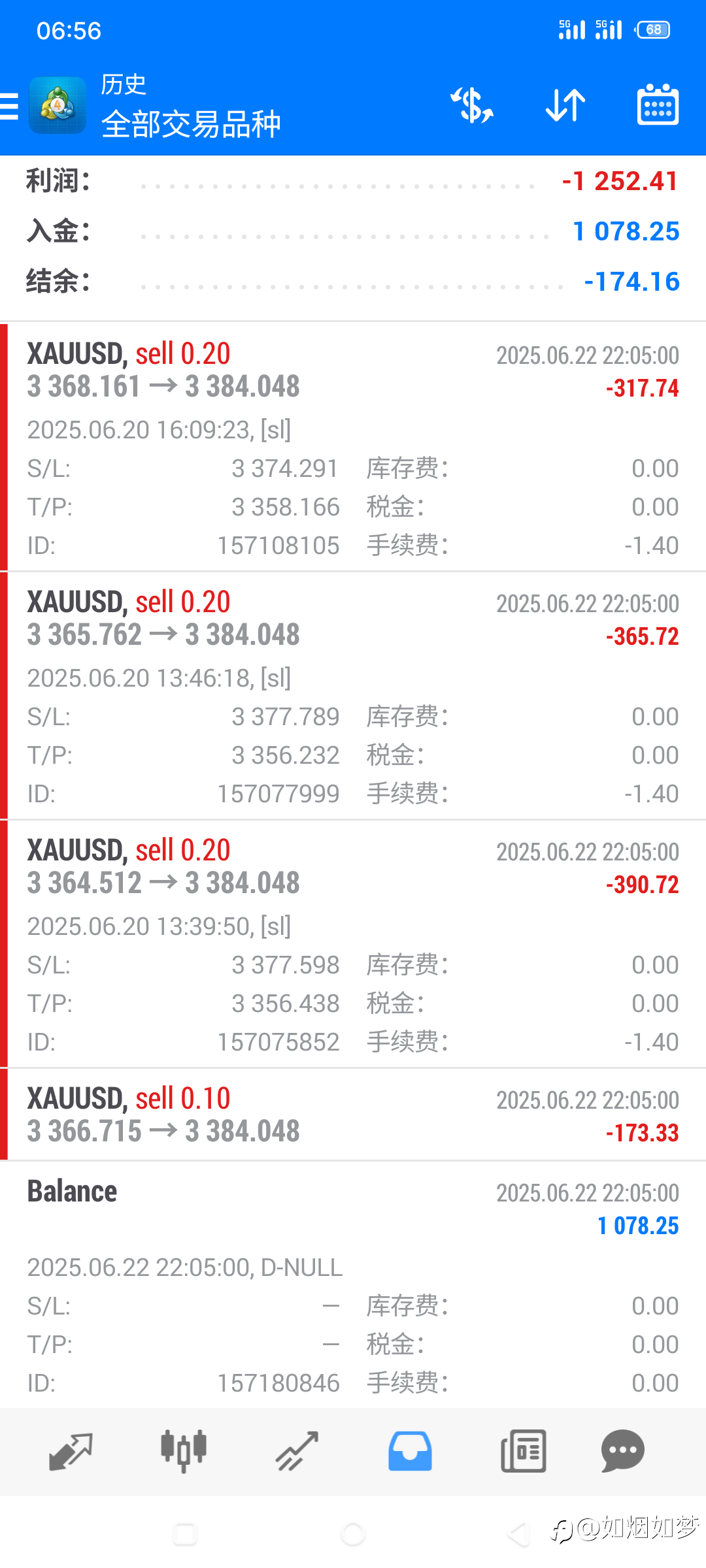Collapse the XAUUSD trade with loss -317.74

pos(353,447)
